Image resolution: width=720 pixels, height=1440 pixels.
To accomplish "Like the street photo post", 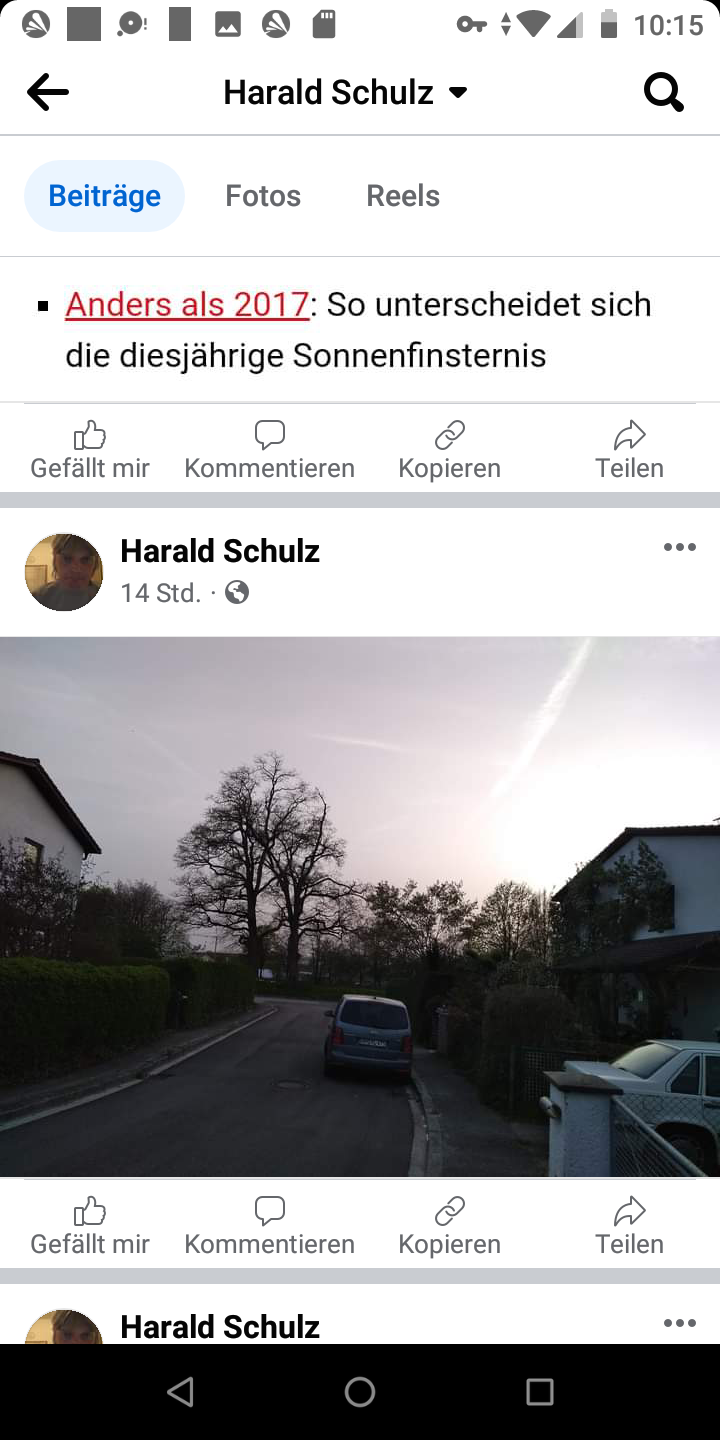I will 90,1226.
